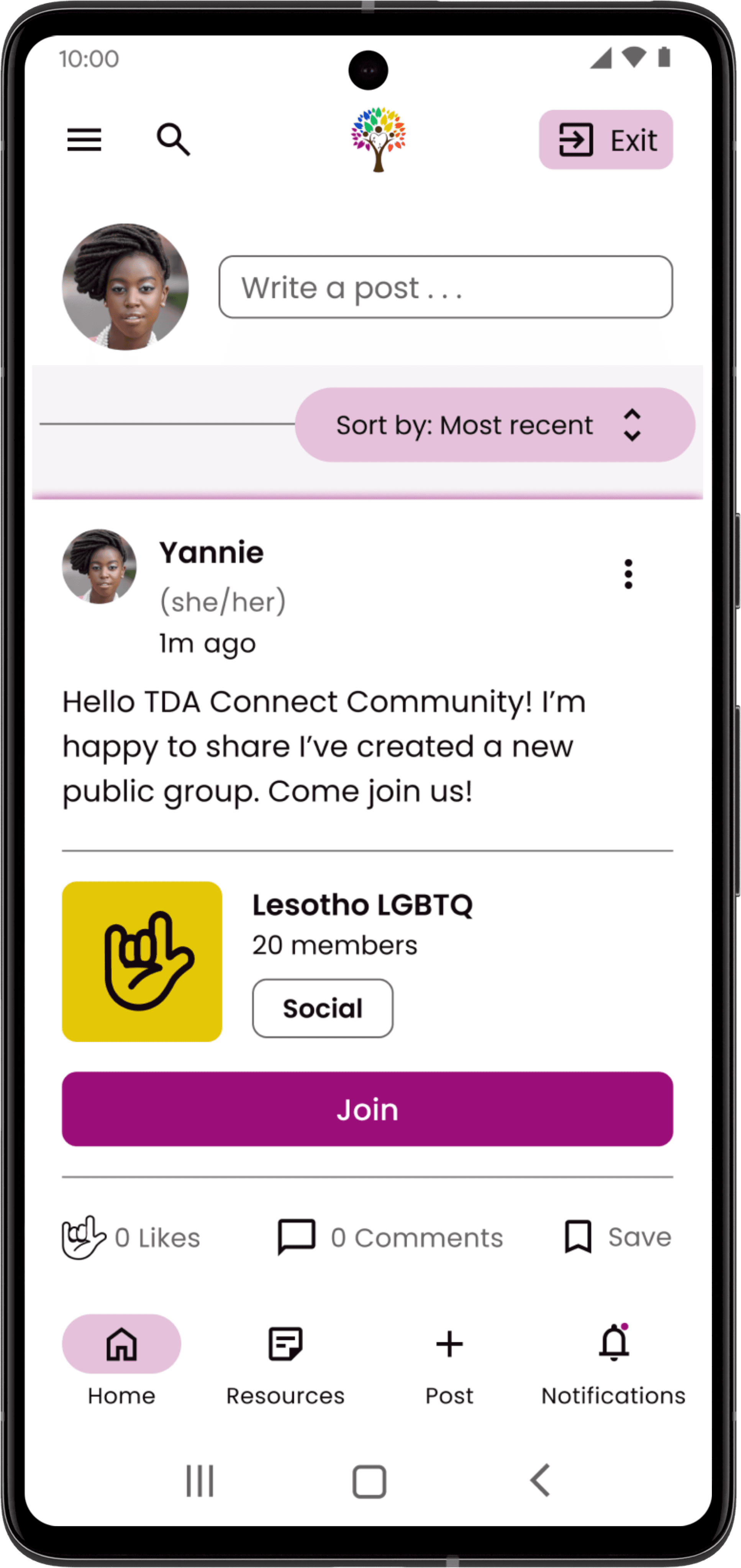Join the Lesotho LGBTQ group
741x1568 pixels.
point(367,1109)
